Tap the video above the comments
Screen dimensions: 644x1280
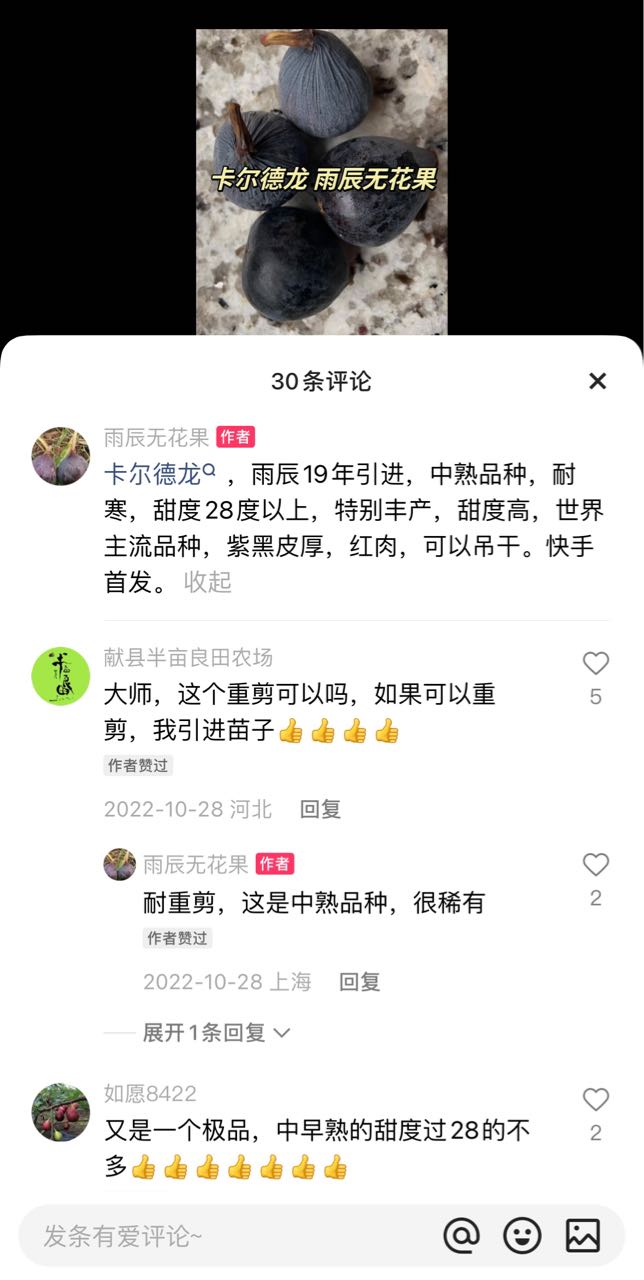(322, 182)
